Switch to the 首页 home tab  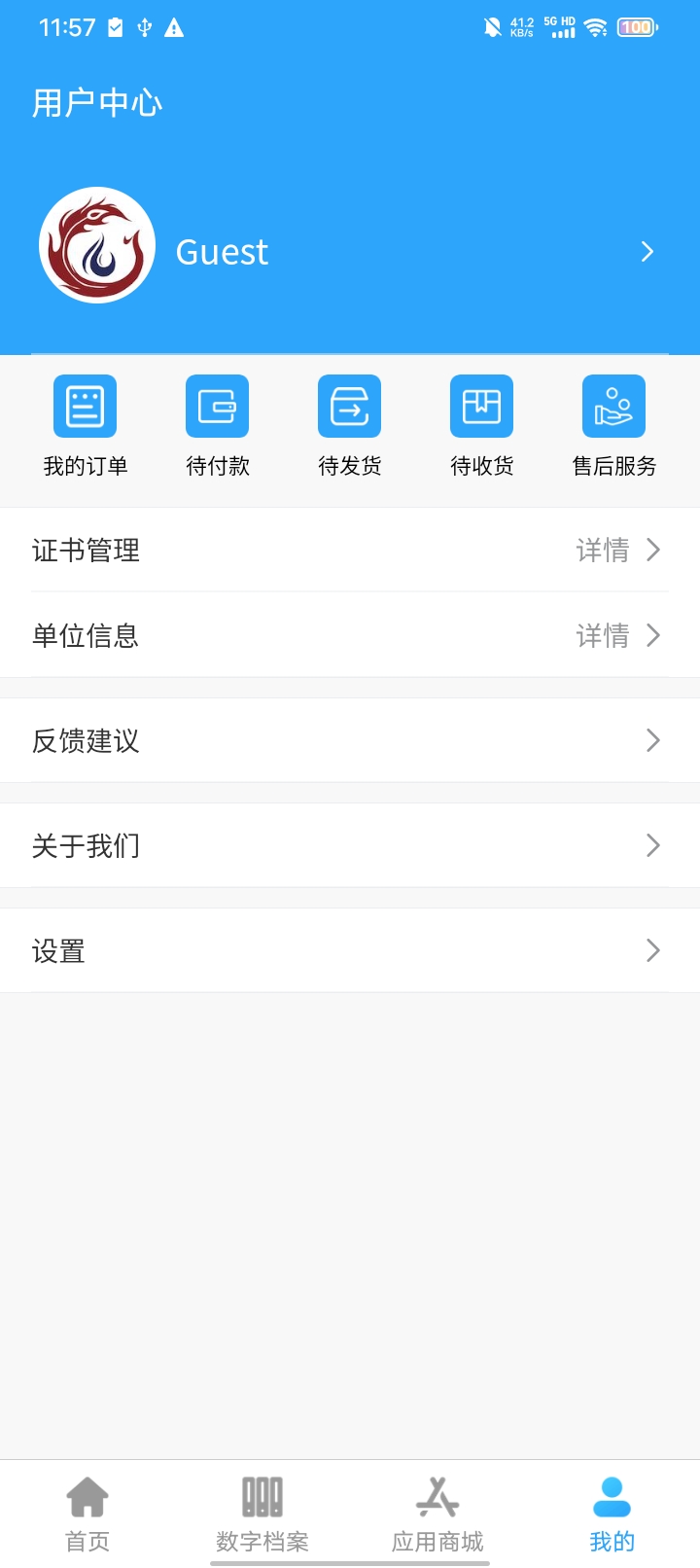[x=87, y=1514]
